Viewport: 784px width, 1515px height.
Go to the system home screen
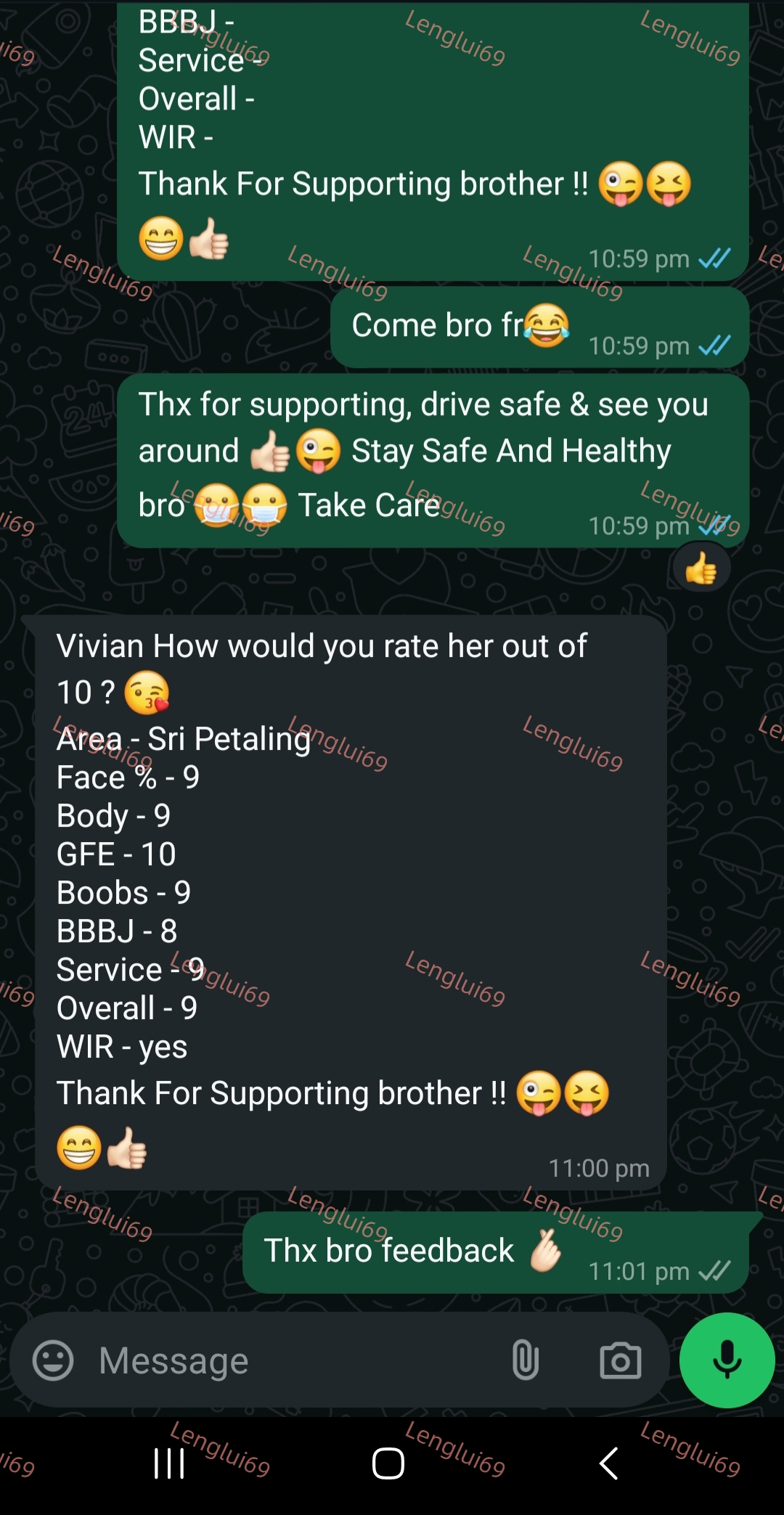(388, 1463)
